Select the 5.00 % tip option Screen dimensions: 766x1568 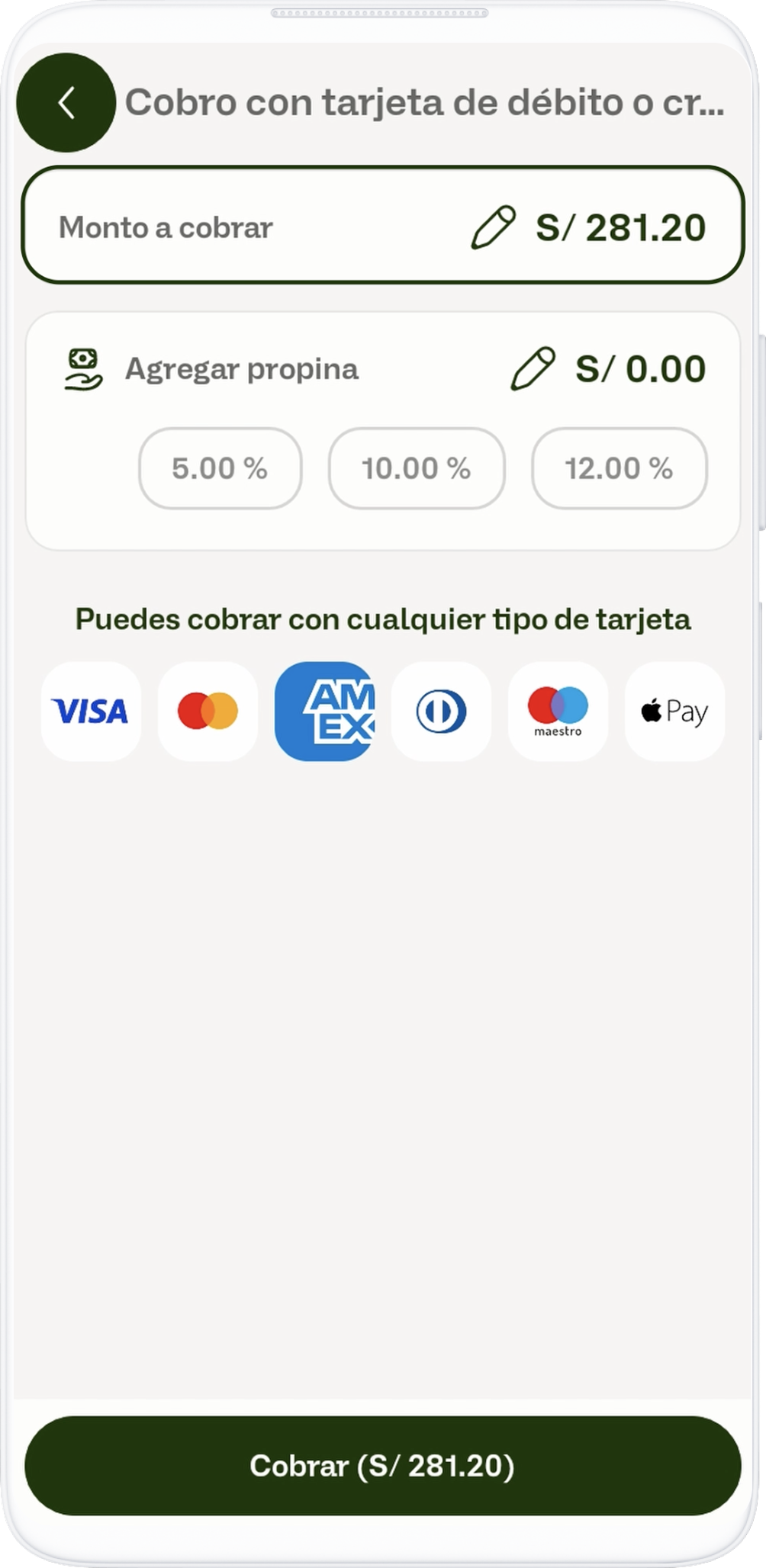pyautogui.click(x=220, y=468)
